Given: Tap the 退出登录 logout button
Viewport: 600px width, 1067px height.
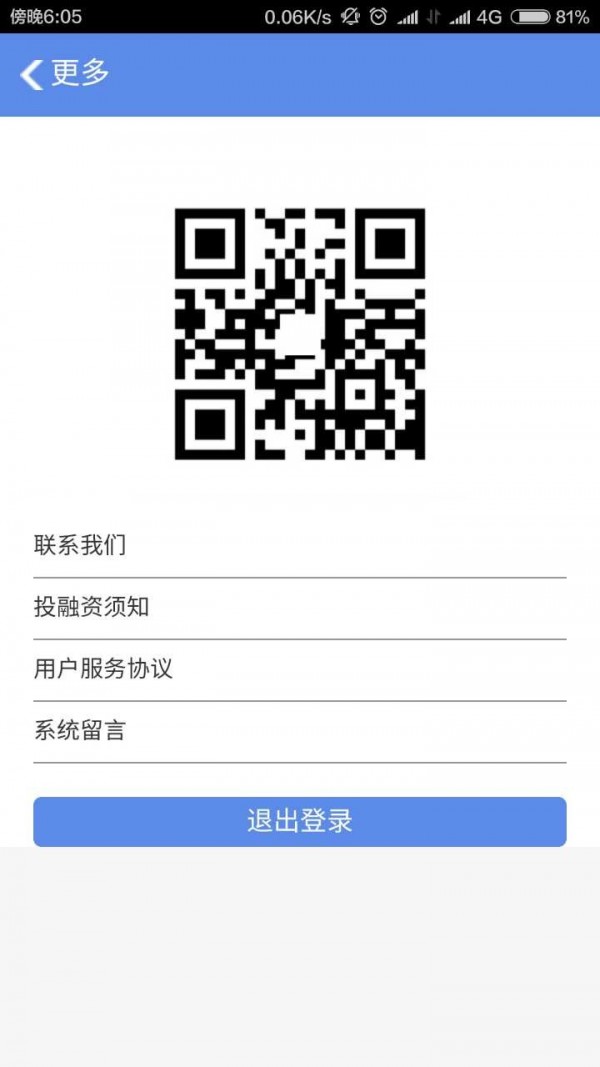Looking at the screenshot, I should [x=299, y=822].
